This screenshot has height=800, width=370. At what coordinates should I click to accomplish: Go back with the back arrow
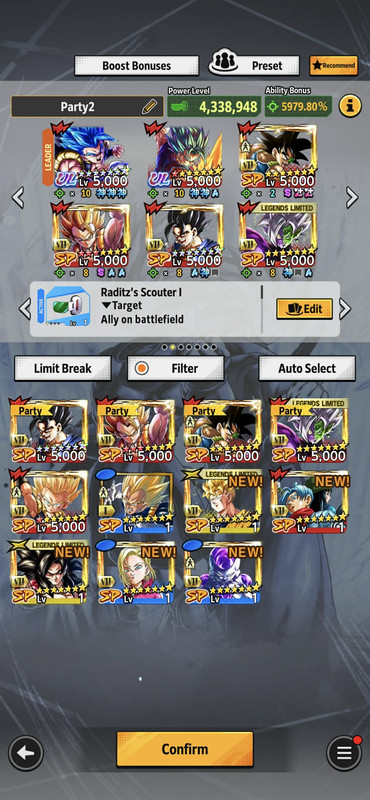(x=26, y=753)
